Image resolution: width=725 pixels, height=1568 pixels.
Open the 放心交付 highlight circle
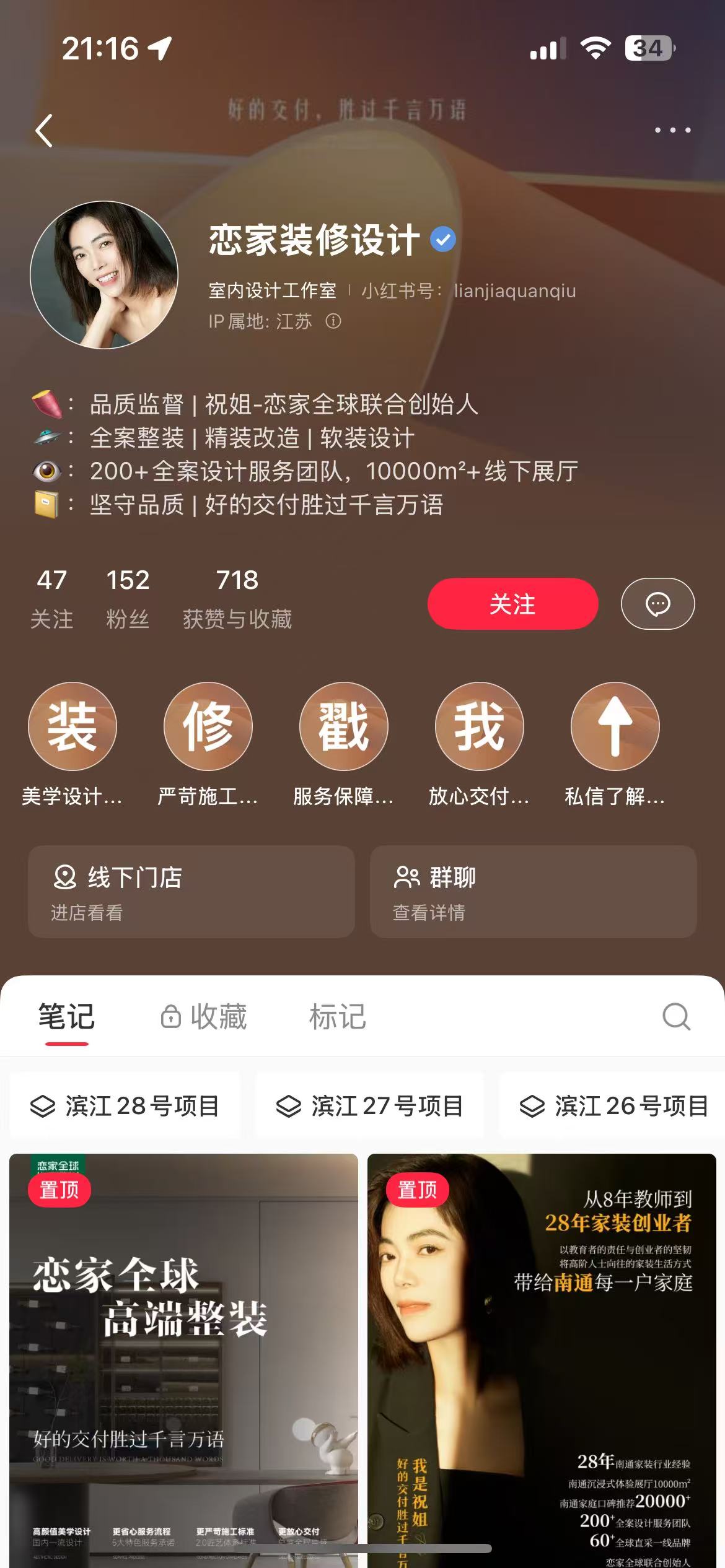[x=479, y=728]
